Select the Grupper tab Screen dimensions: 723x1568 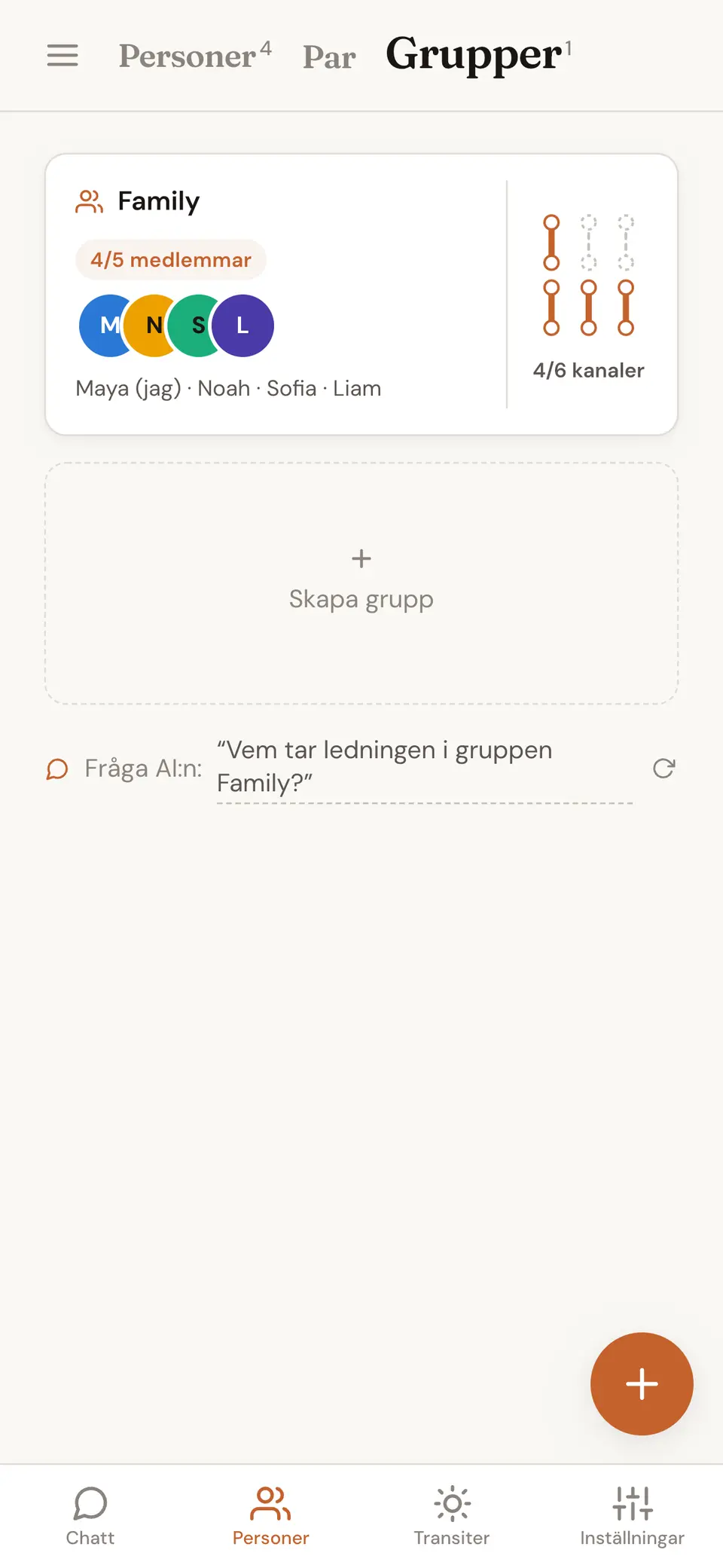point(479,54)
